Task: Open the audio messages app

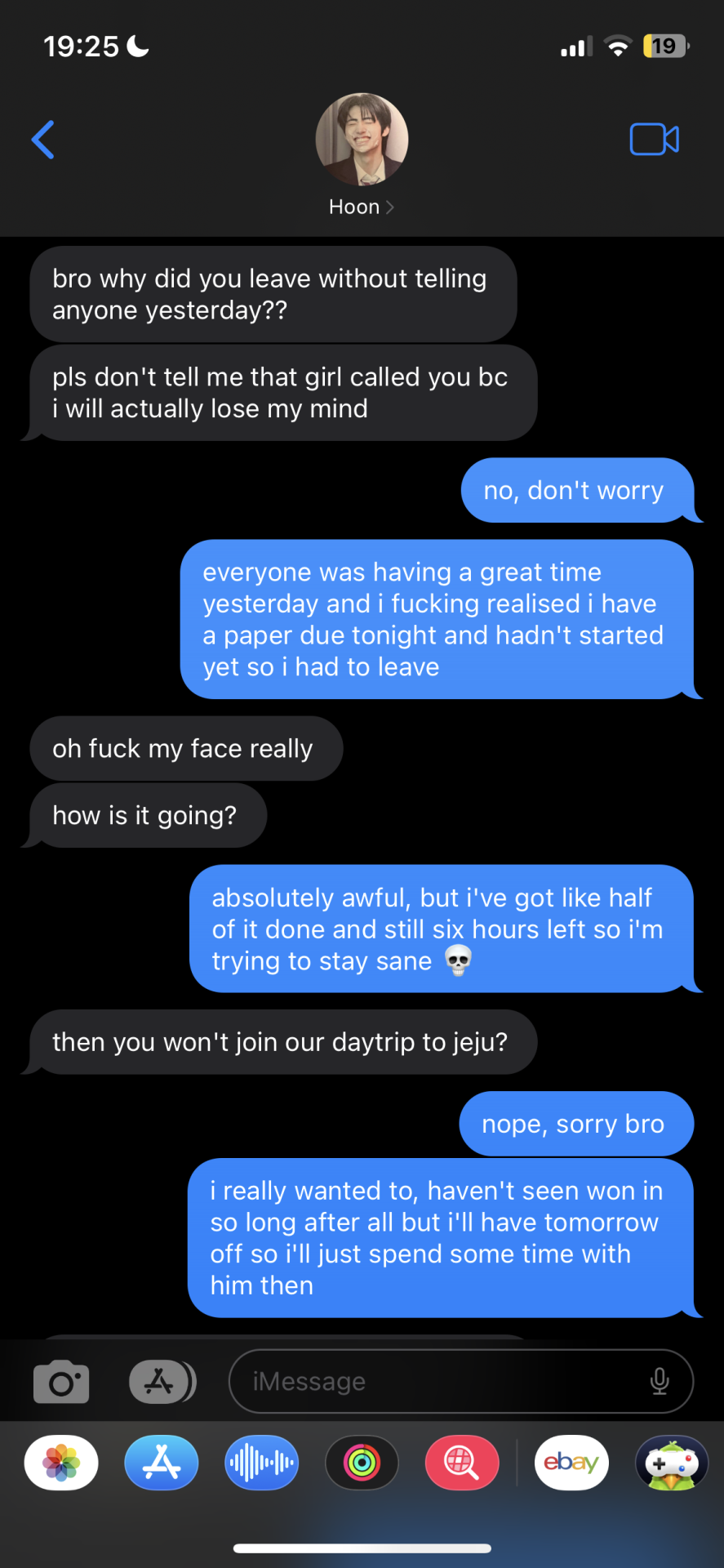Action: [x=262, y=1463]
